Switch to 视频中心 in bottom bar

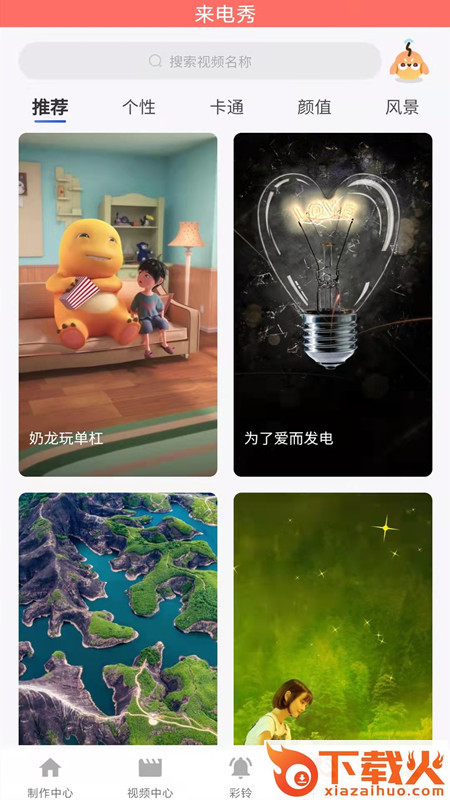[150, 777]
